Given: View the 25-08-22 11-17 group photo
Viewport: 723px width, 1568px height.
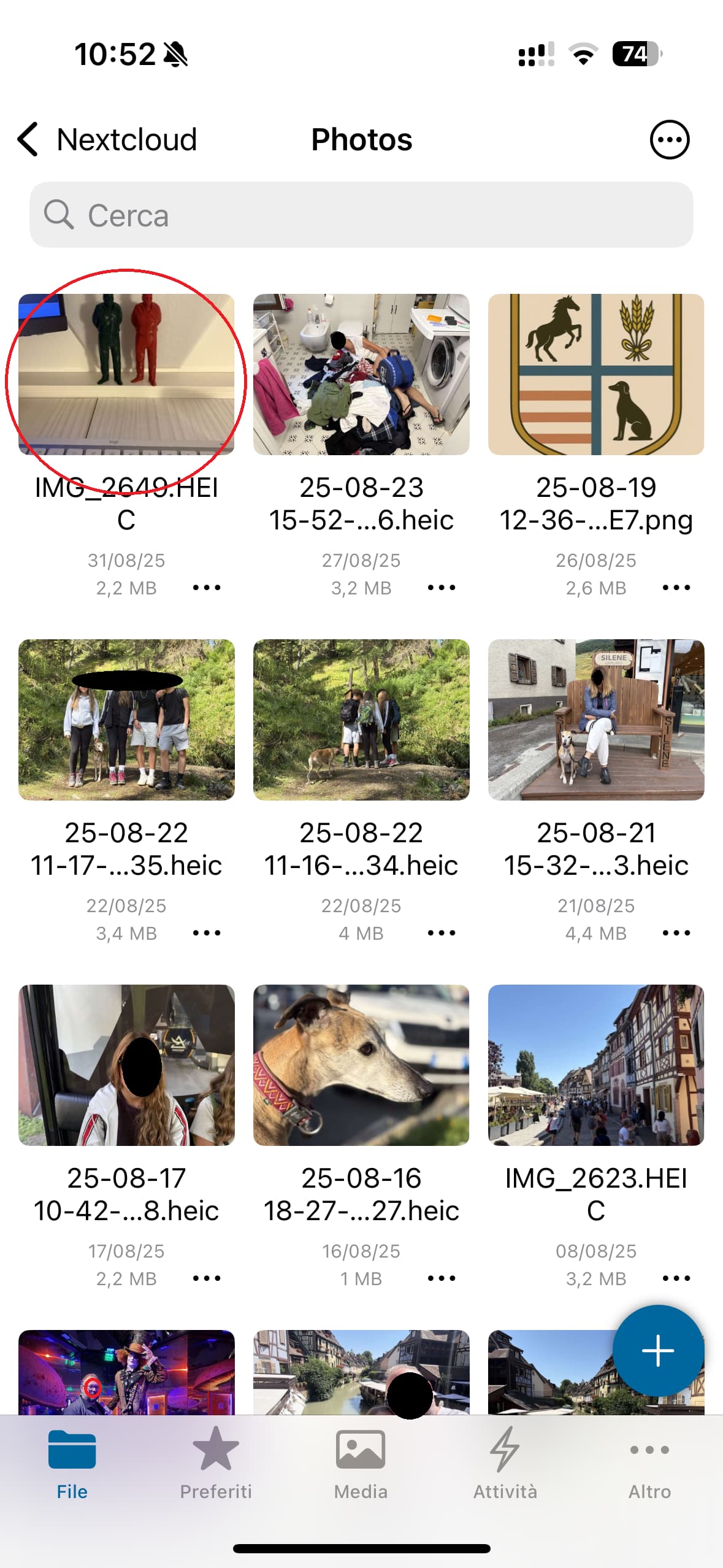Looking at the screenshot, I should pyautogui.click(x=126, y=720).
